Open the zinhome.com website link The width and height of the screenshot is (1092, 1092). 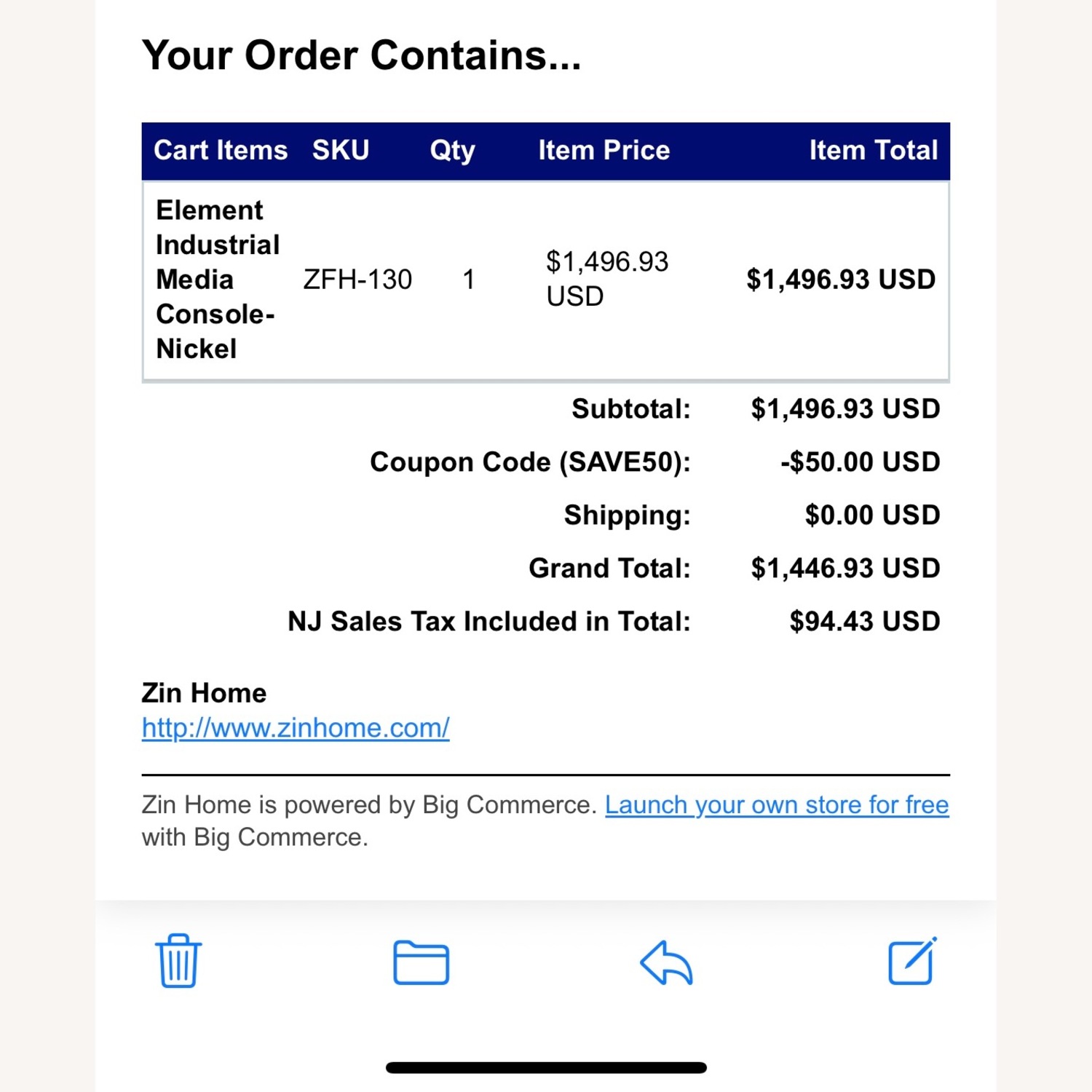coord(296,728)
